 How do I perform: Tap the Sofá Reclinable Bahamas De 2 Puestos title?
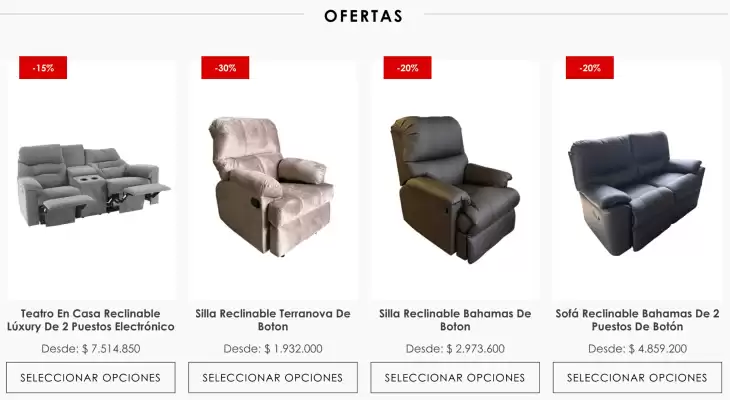637,320
